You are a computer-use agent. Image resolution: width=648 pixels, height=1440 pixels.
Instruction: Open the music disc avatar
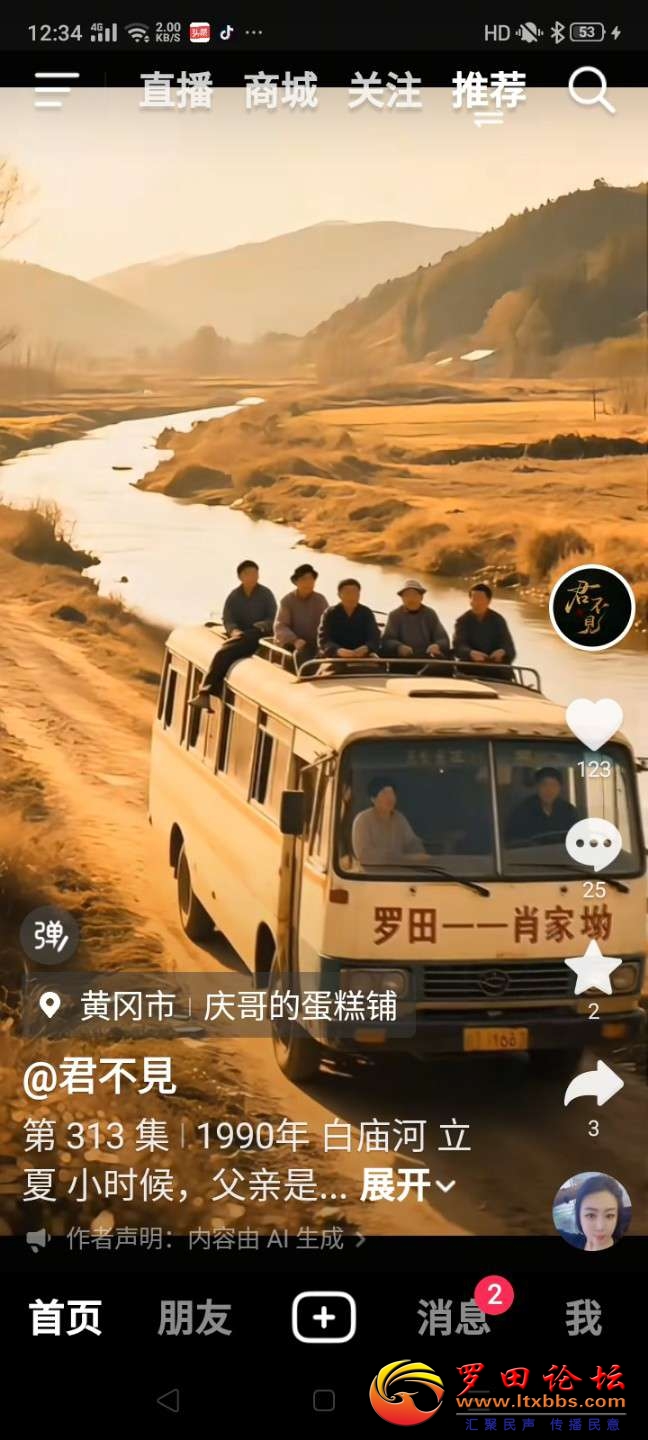(x=592, y=1211)
